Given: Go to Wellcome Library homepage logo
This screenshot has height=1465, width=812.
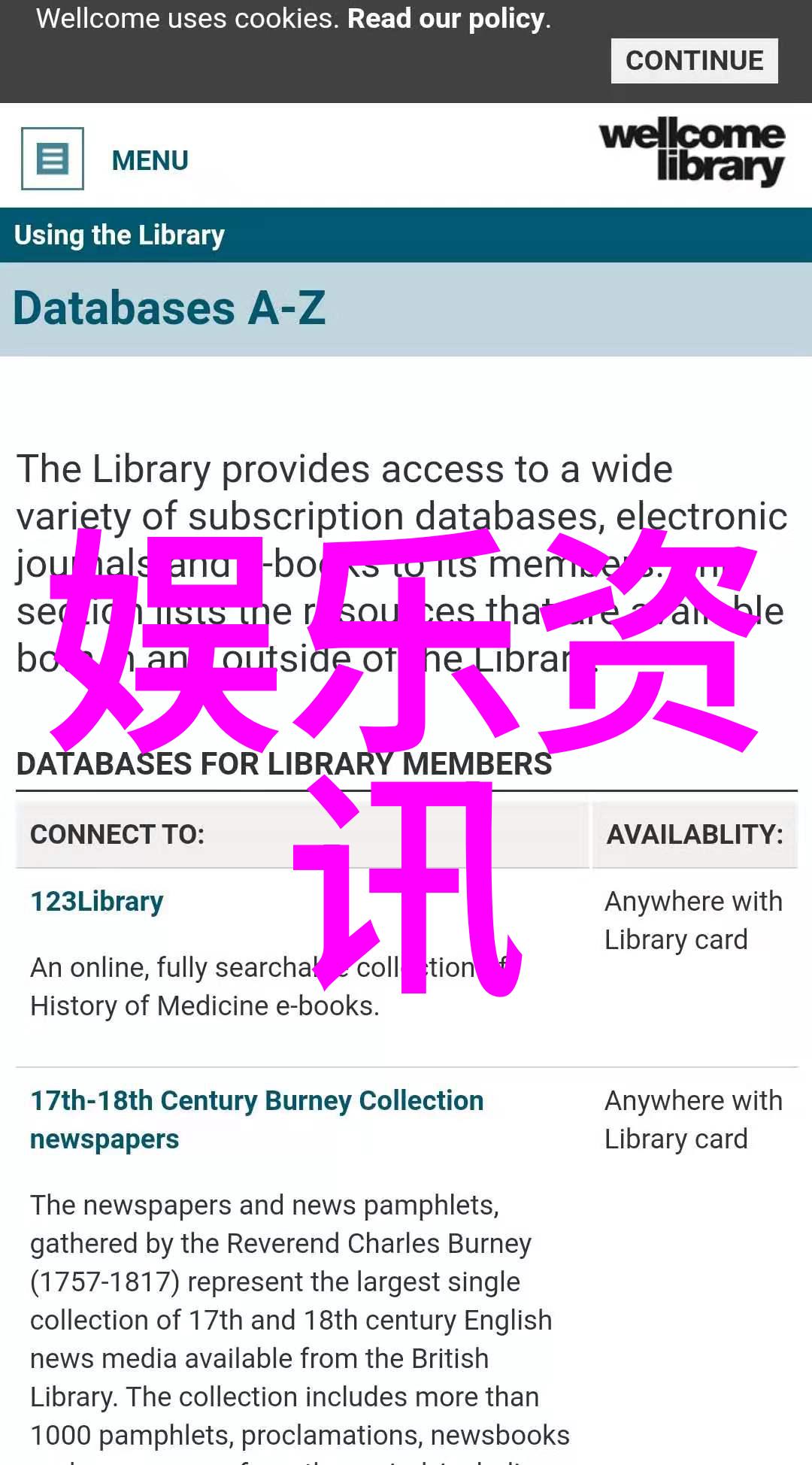Looking at the screenshot, I should pos(692,151).
